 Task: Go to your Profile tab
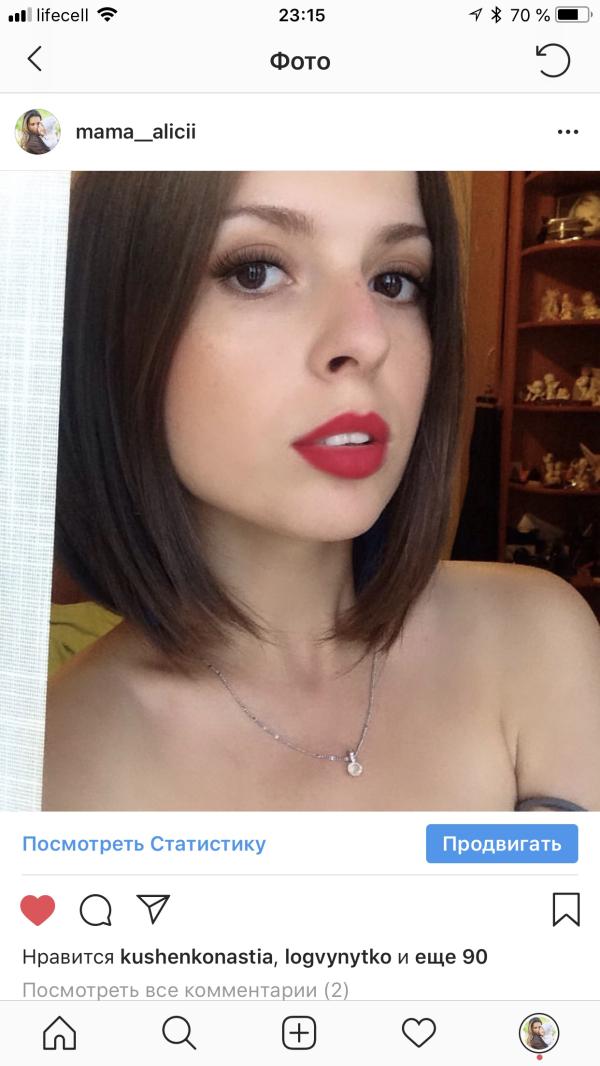[539, 1032]
